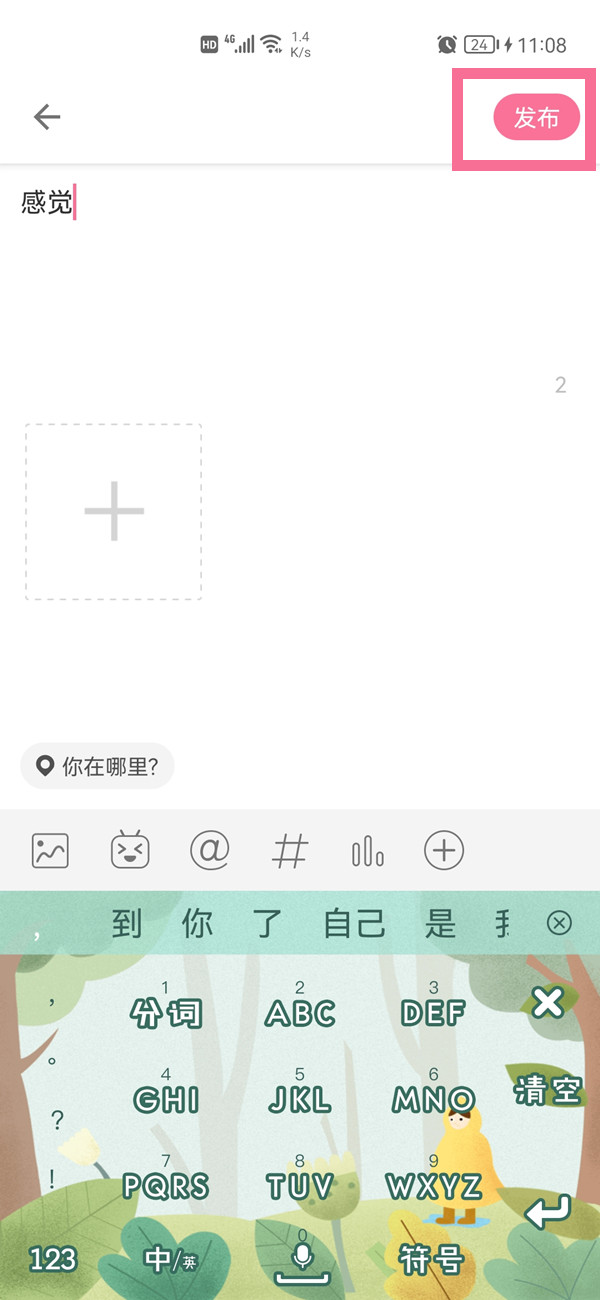Viewport: 600px width, 1300px height.
Task: Close the keyboard suggestion bar
Action: [559, 923]
